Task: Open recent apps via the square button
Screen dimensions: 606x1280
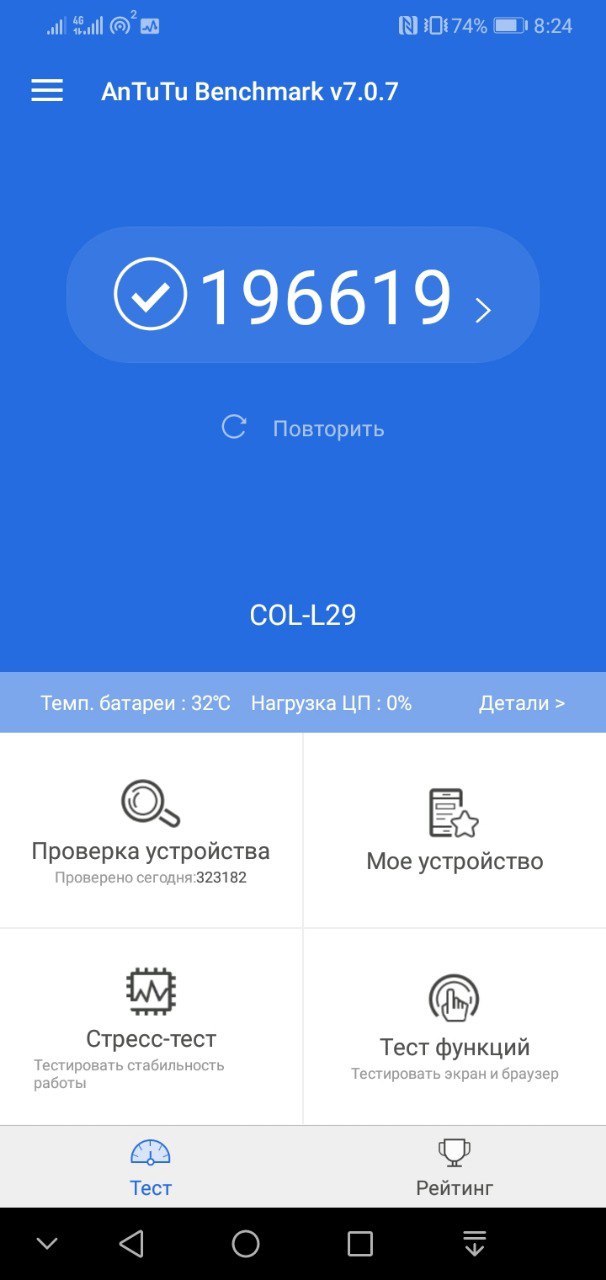Action: [x=360, y=1243]
